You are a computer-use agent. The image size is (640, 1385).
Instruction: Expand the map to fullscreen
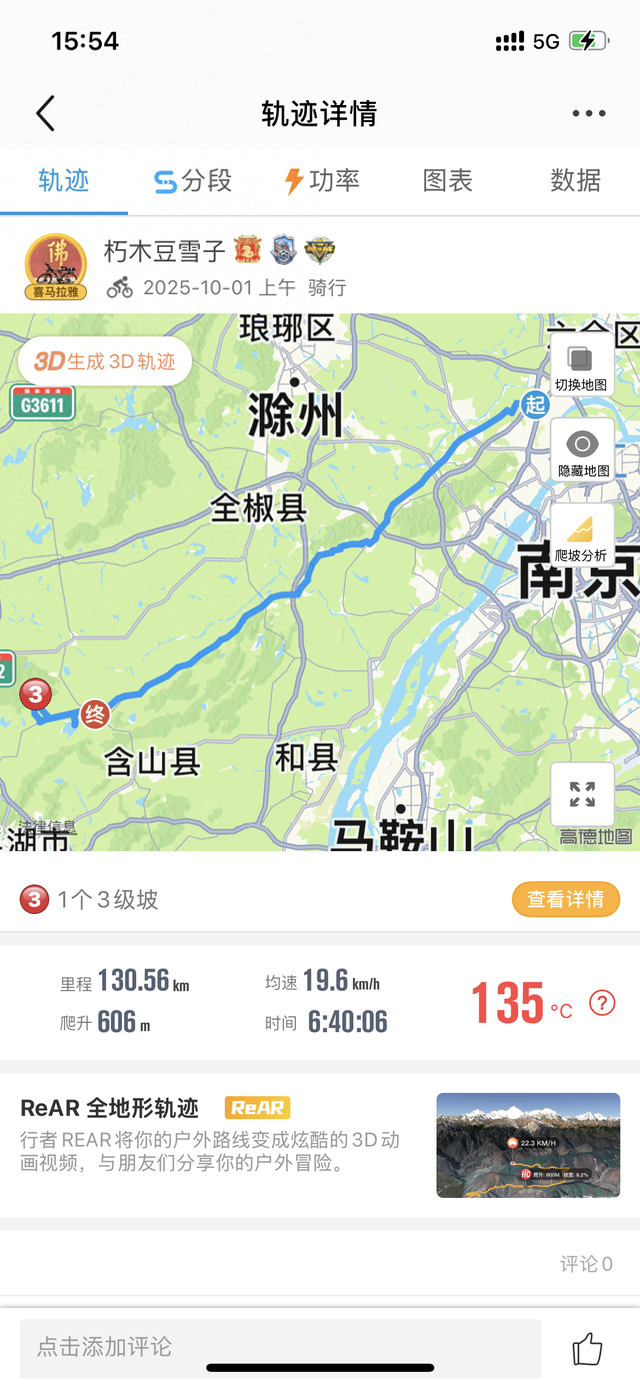coord(582,795)
